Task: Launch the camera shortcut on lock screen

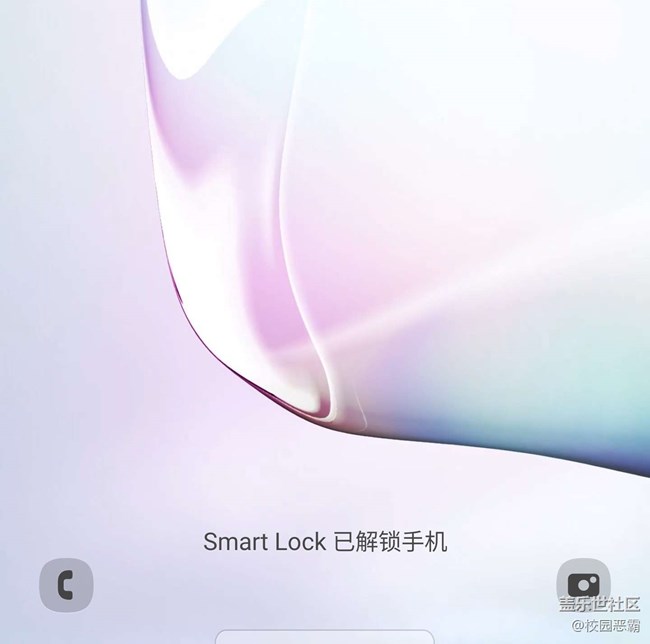Action: tap(583, 585)
